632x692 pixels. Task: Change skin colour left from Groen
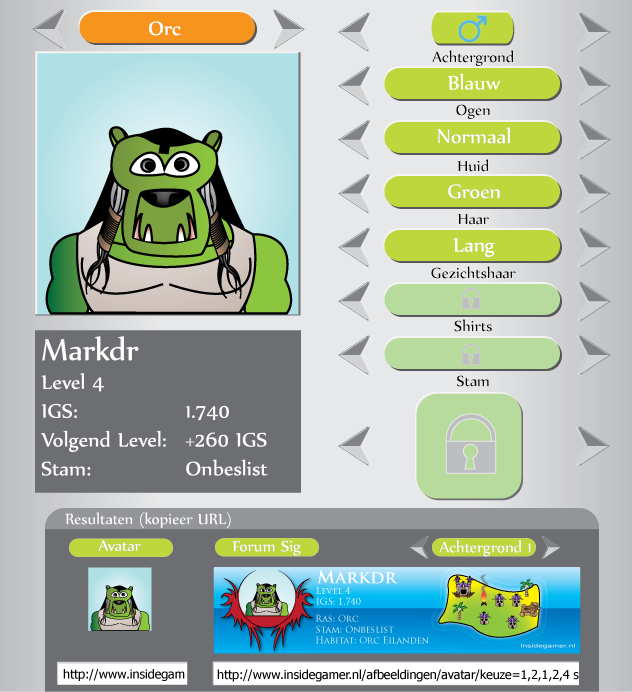point(354,192)
